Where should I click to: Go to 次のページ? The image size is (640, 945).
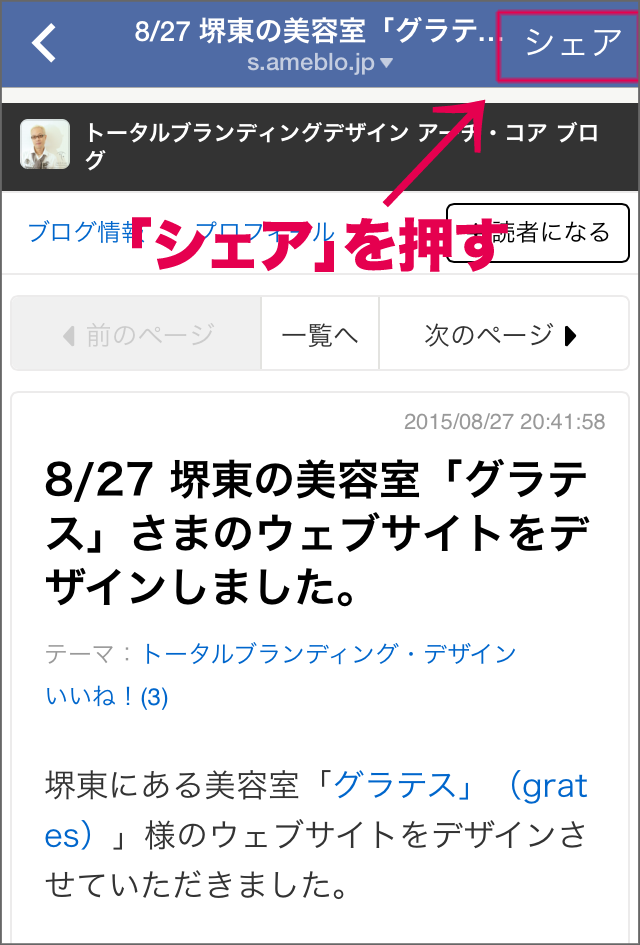[x=503, y=335]
